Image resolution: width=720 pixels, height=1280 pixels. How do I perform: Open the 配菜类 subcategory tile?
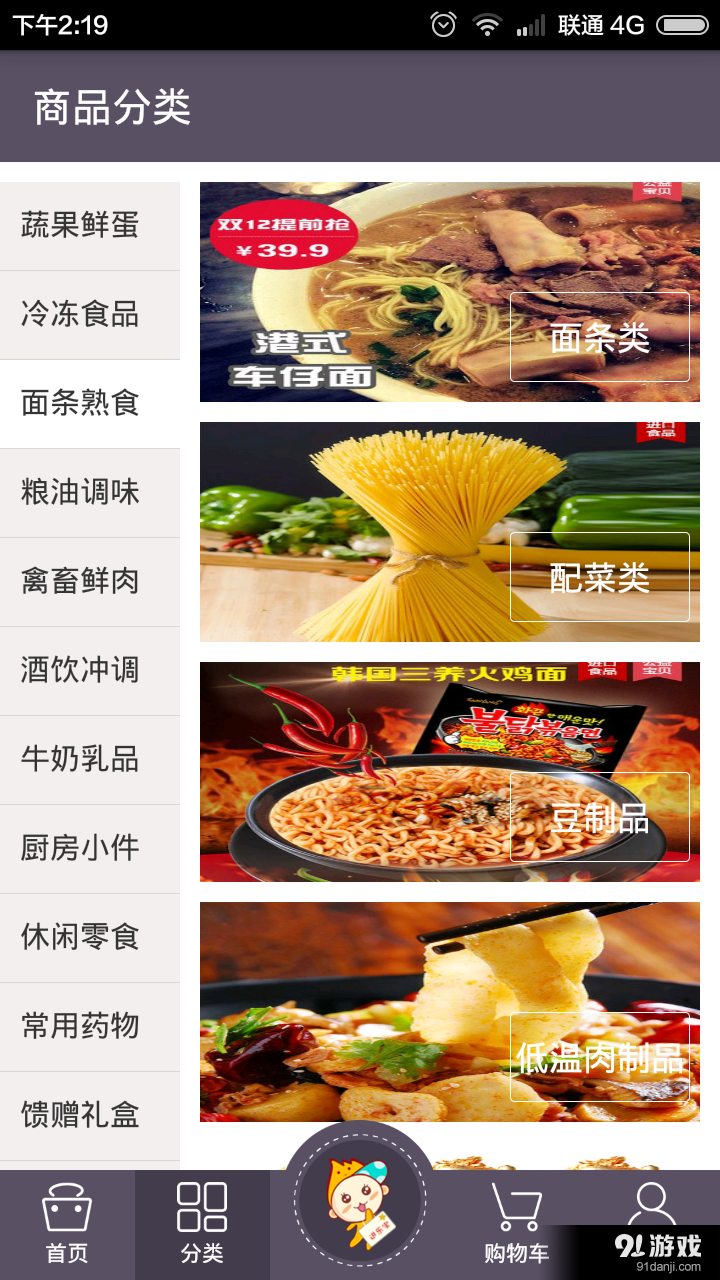click(x=599, y=577)
